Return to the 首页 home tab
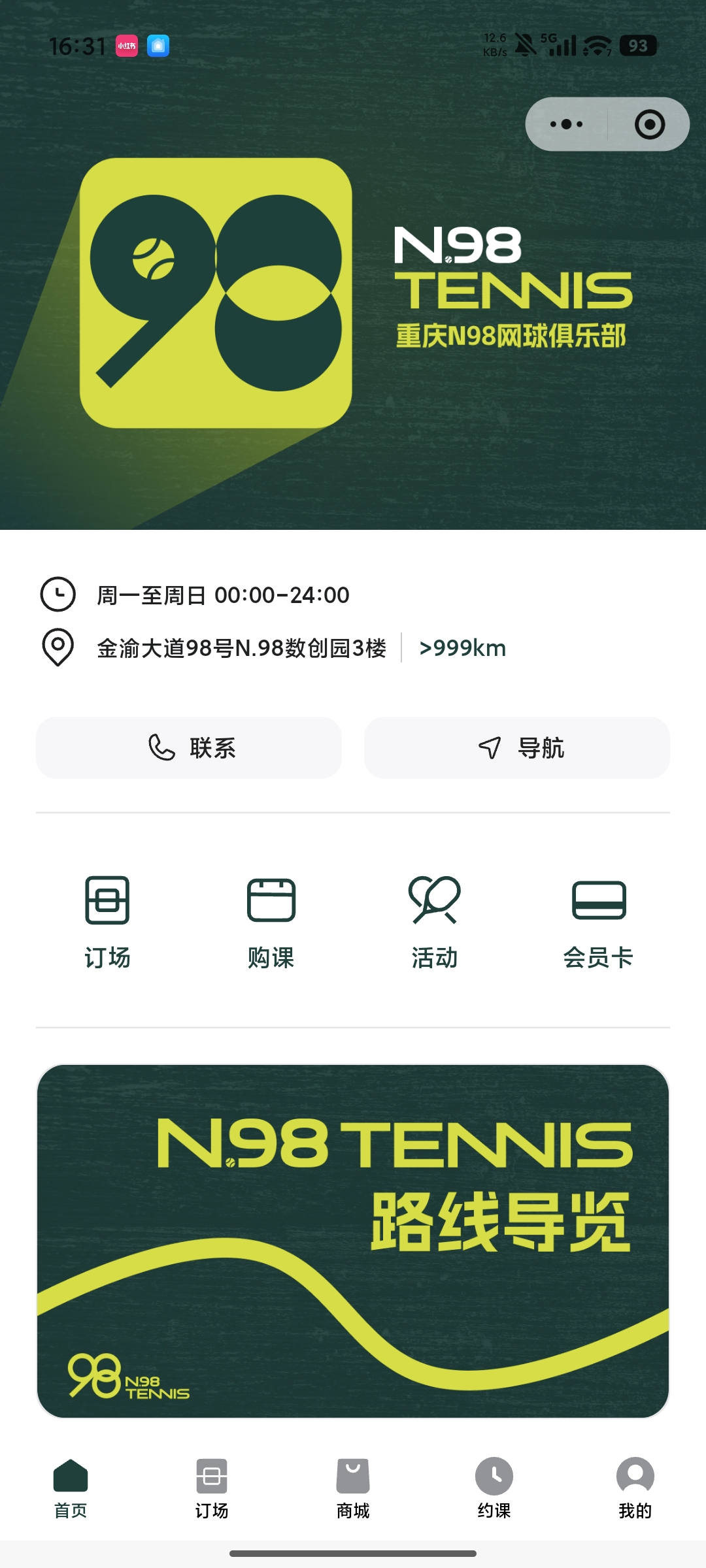The height and width of the screenshot is (1568, 706). tap(71, 1490)
